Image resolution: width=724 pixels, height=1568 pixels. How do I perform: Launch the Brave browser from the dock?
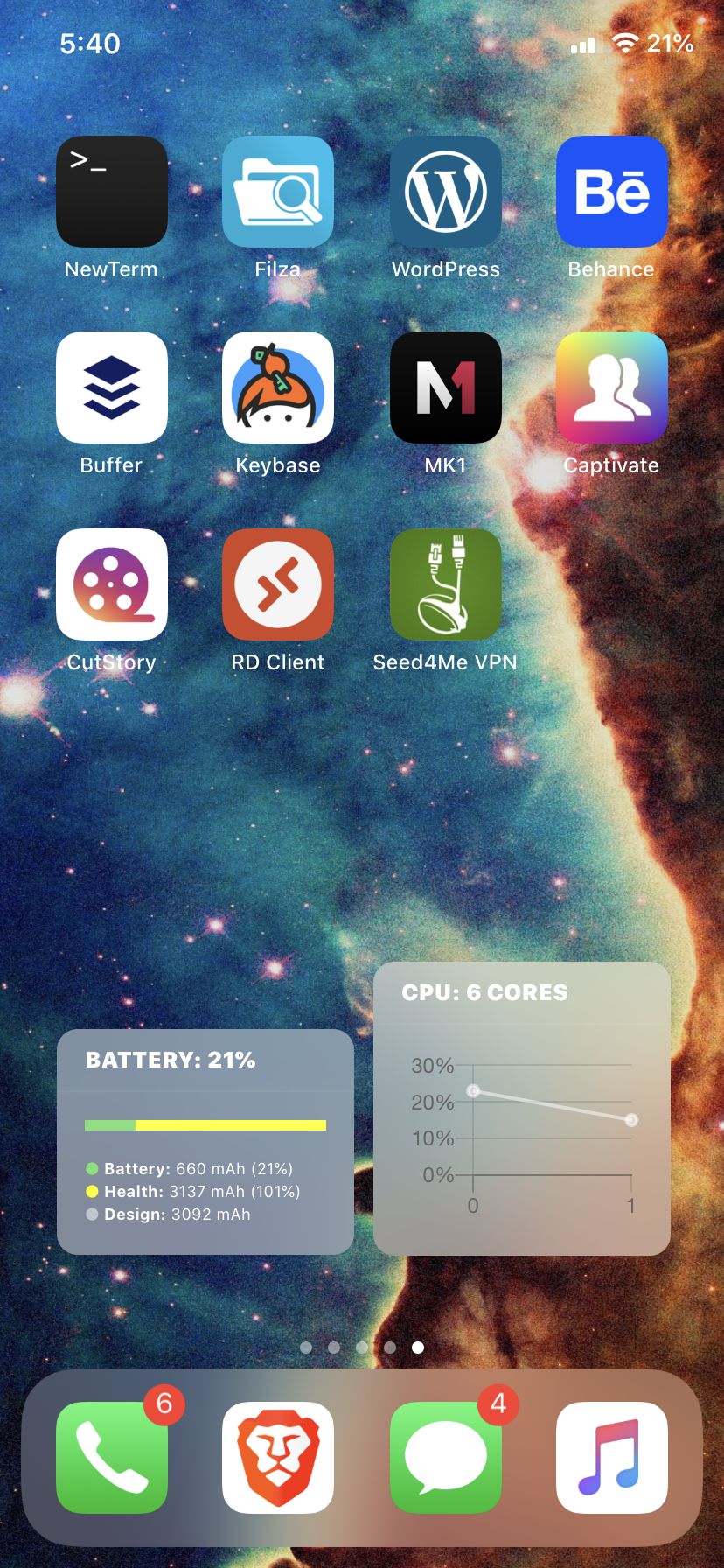click(278, 1457)
